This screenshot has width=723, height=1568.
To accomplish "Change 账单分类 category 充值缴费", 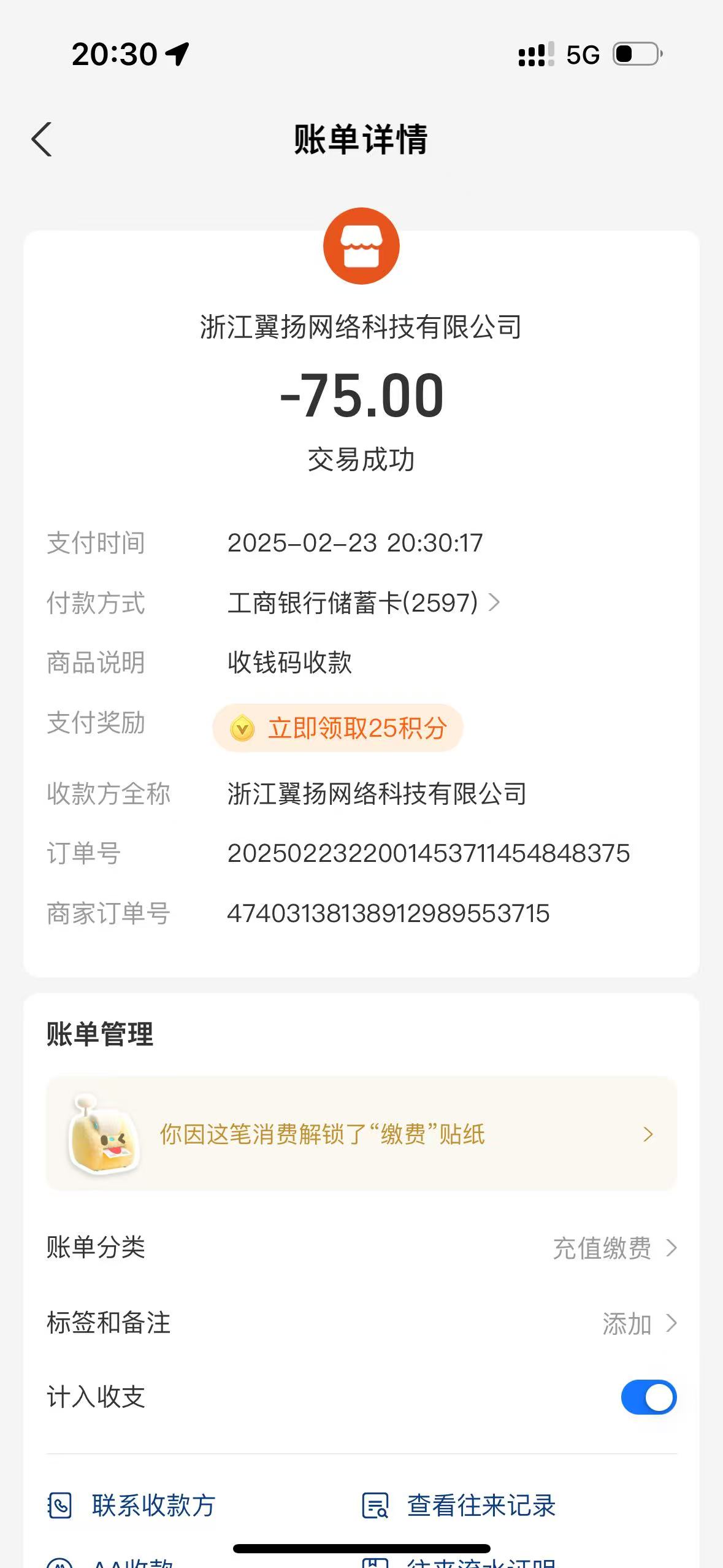I will pyautogui.click(x=614, y=1248).
